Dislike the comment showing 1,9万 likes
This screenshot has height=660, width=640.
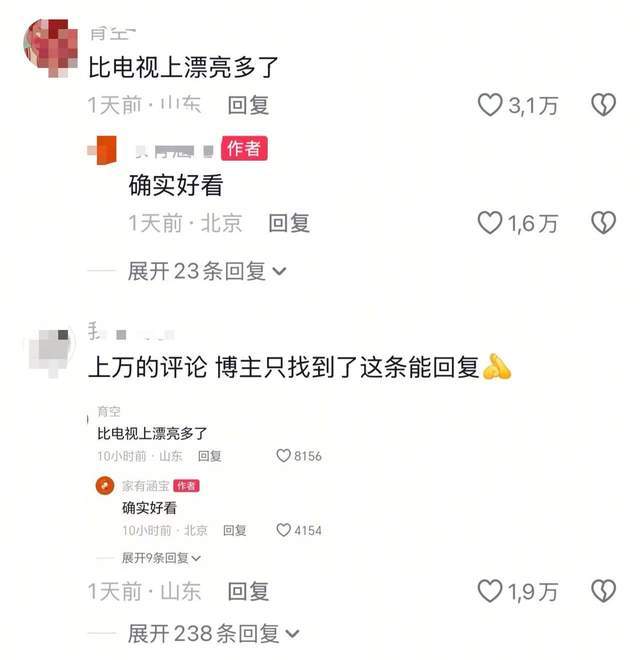click(603, 591)
